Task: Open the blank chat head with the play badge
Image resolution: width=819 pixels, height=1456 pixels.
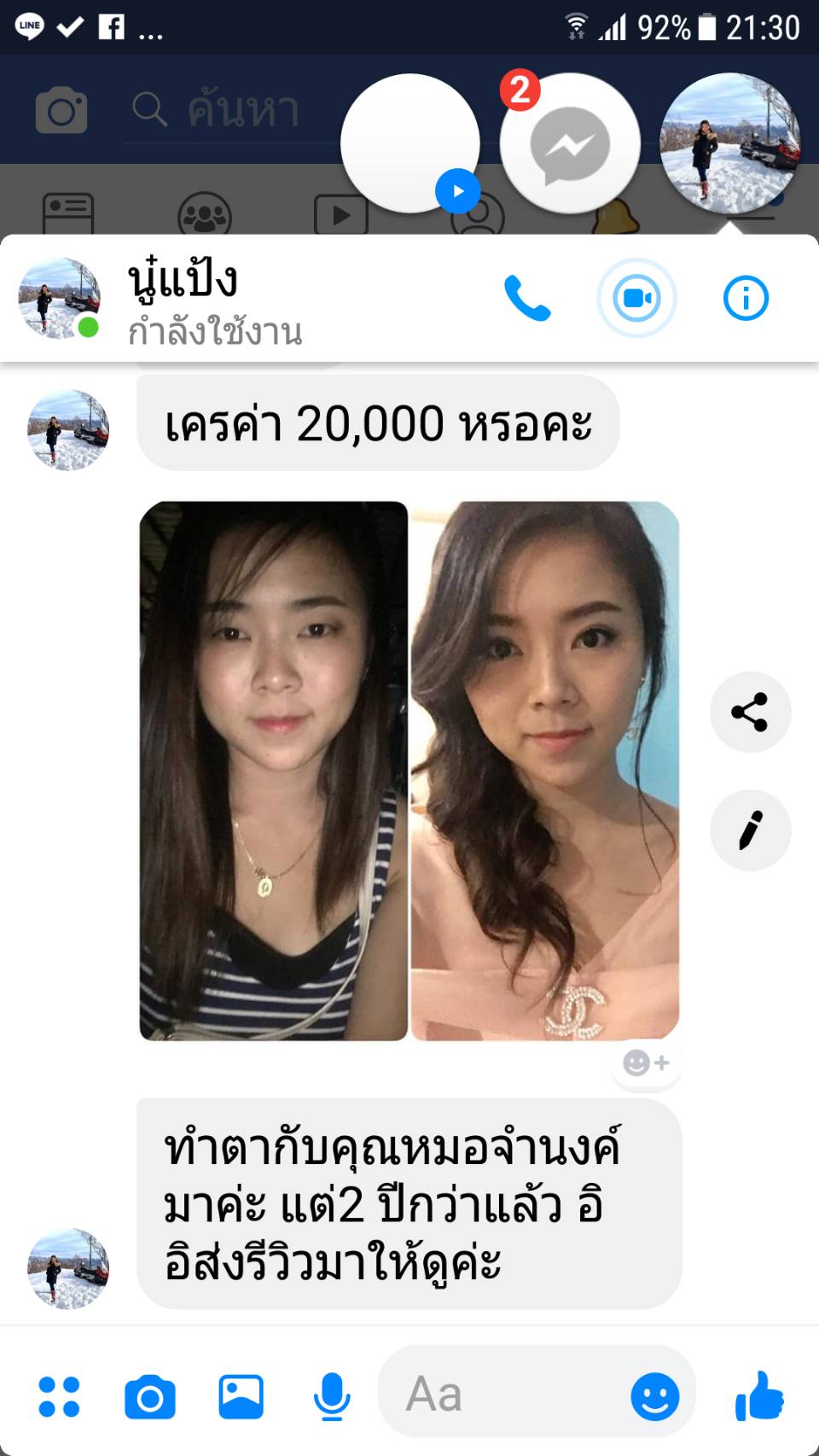Action: click(410, 143)
